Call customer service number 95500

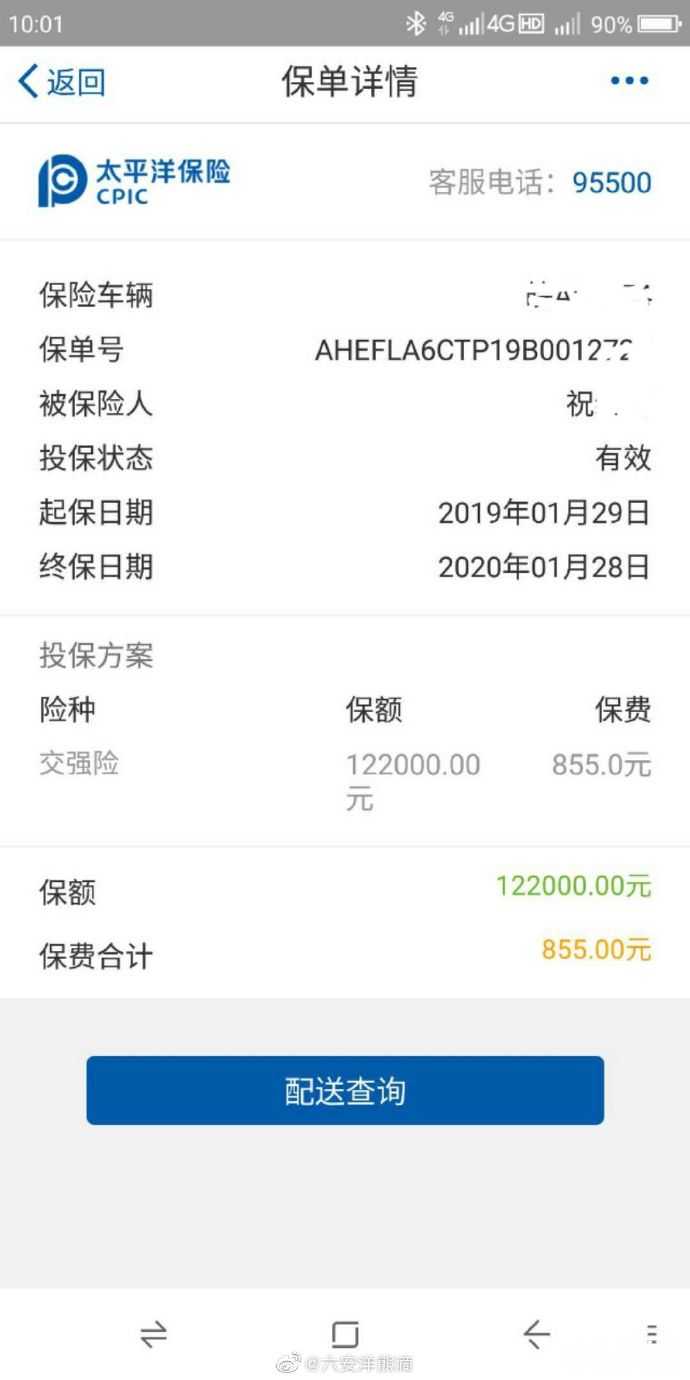(611, 182)
